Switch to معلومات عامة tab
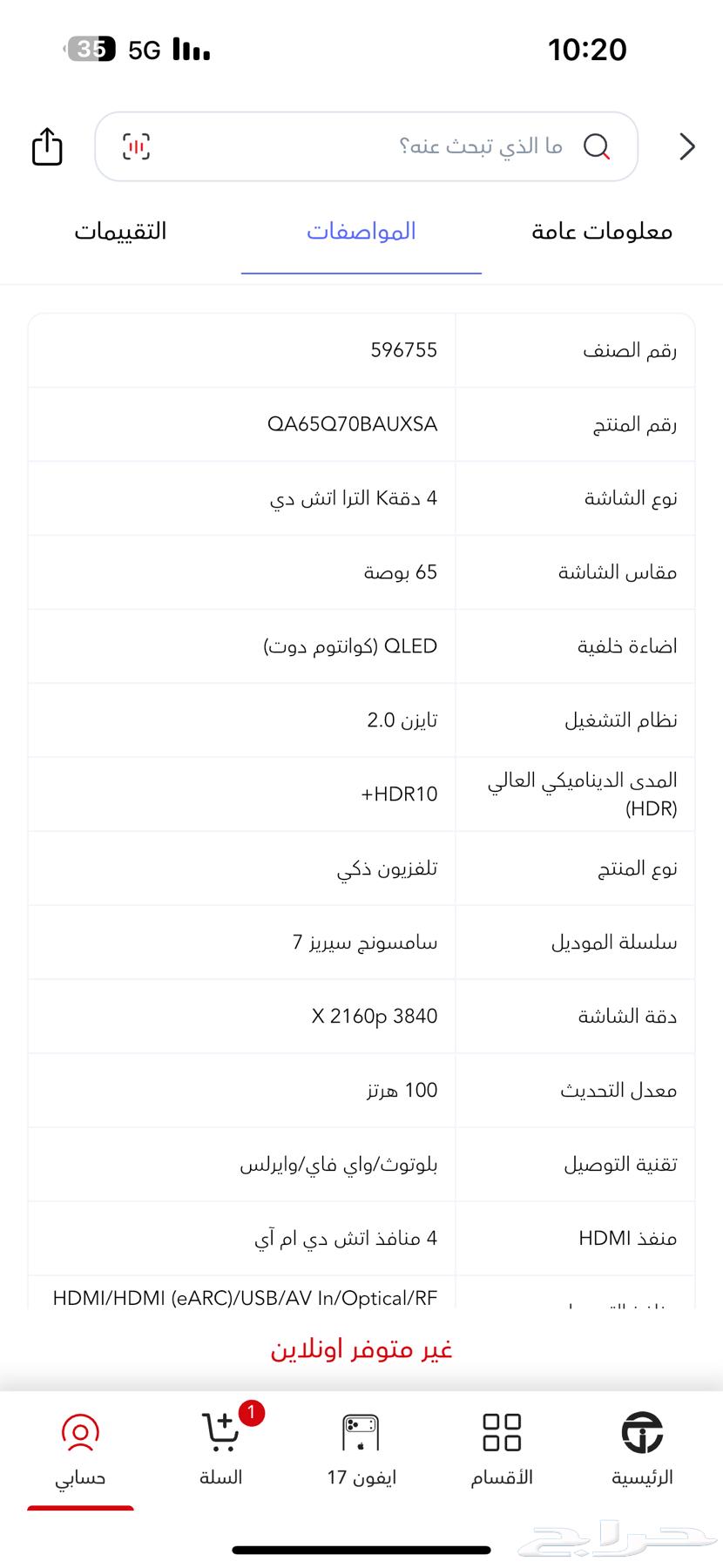723x1568 pixels. pos(601,231)
